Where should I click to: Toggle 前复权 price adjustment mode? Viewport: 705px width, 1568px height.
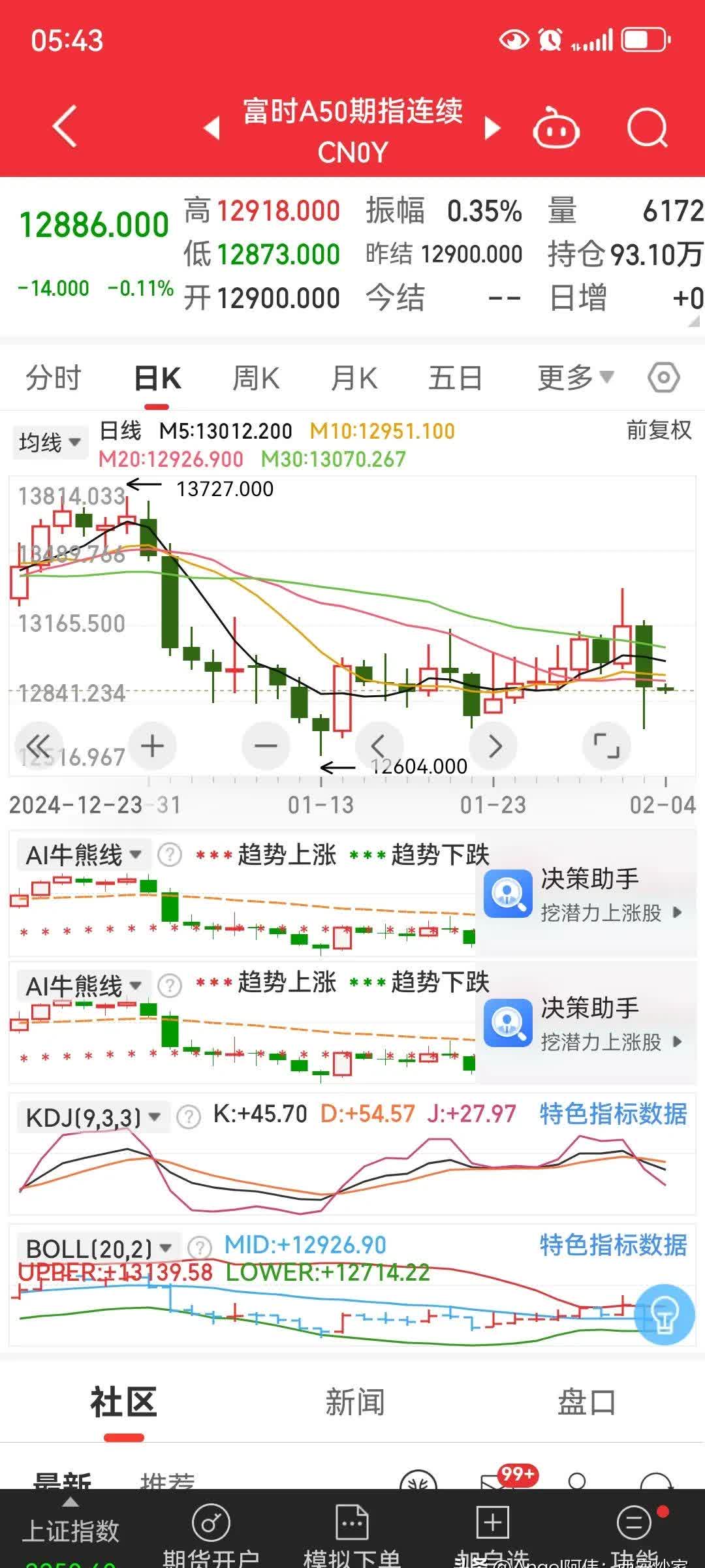(x=657, y=431)
